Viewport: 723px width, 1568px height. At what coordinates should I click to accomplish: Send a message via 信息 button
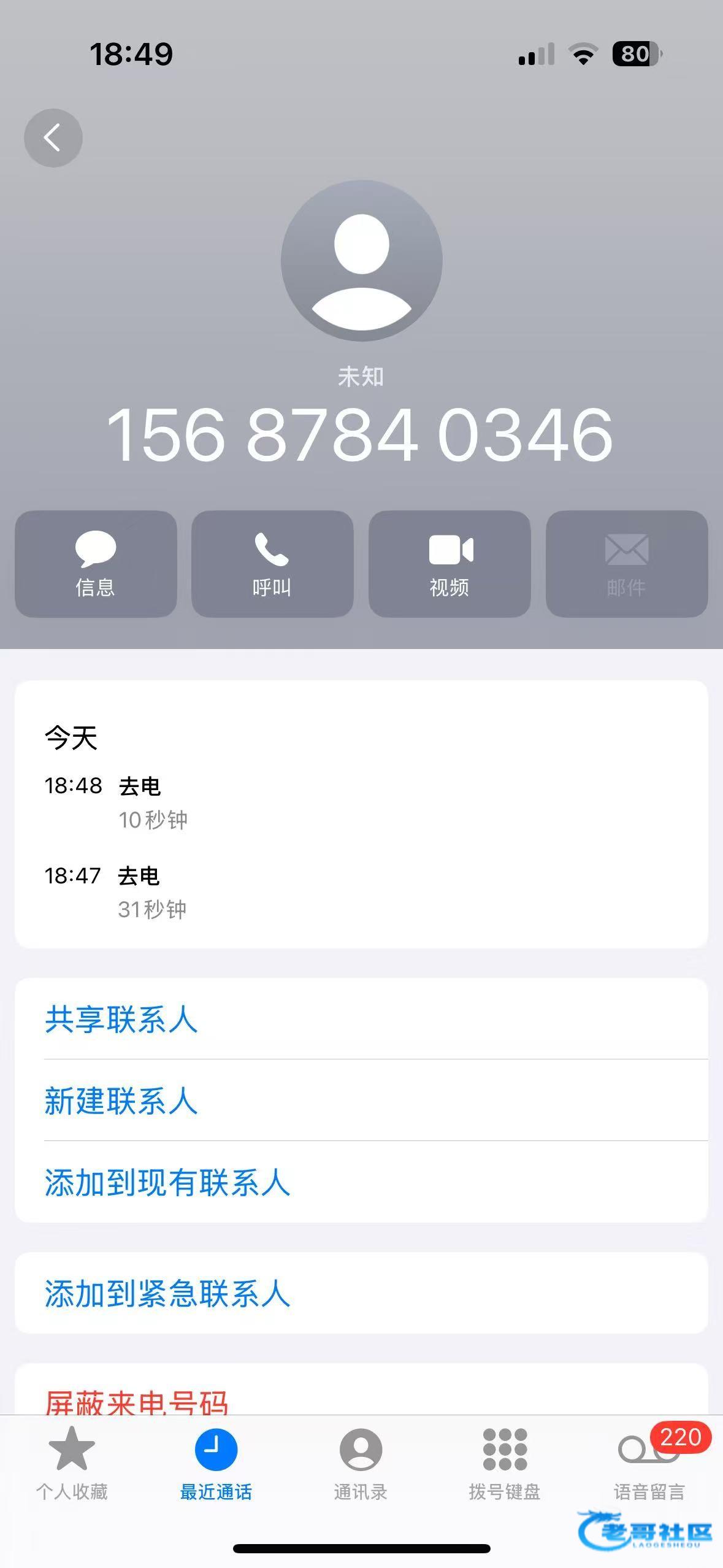tap(96, 564)
